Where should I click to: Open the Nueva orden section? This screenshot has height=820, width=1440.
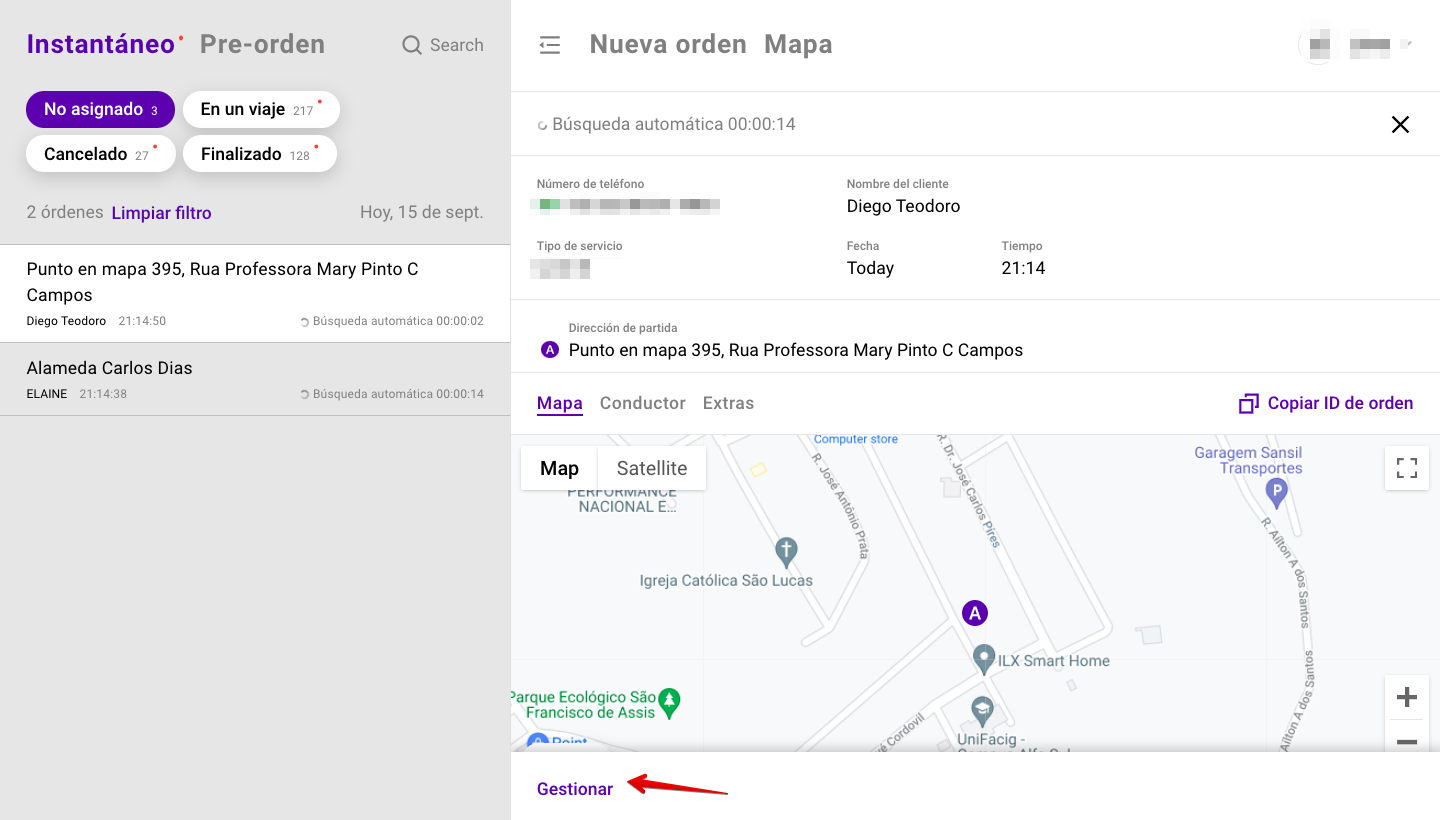668,45
